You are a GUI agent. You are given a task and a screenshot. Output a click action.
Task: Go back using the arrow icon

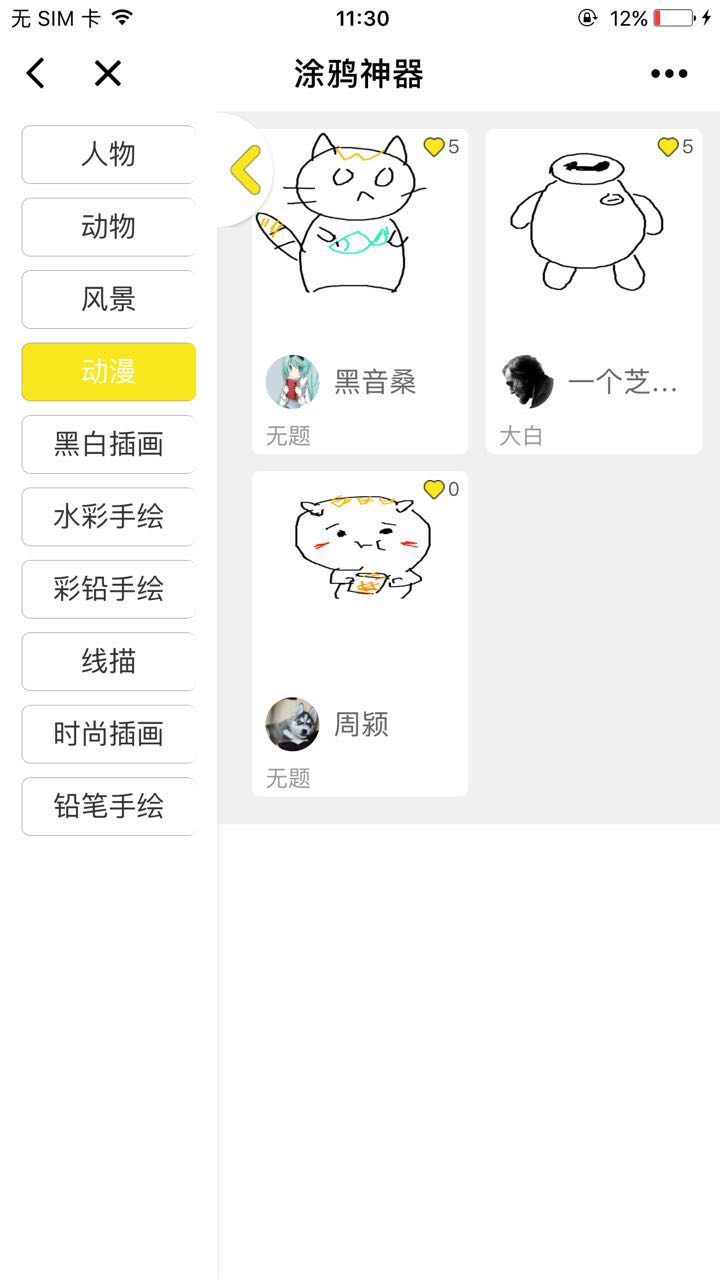(36, 73)
